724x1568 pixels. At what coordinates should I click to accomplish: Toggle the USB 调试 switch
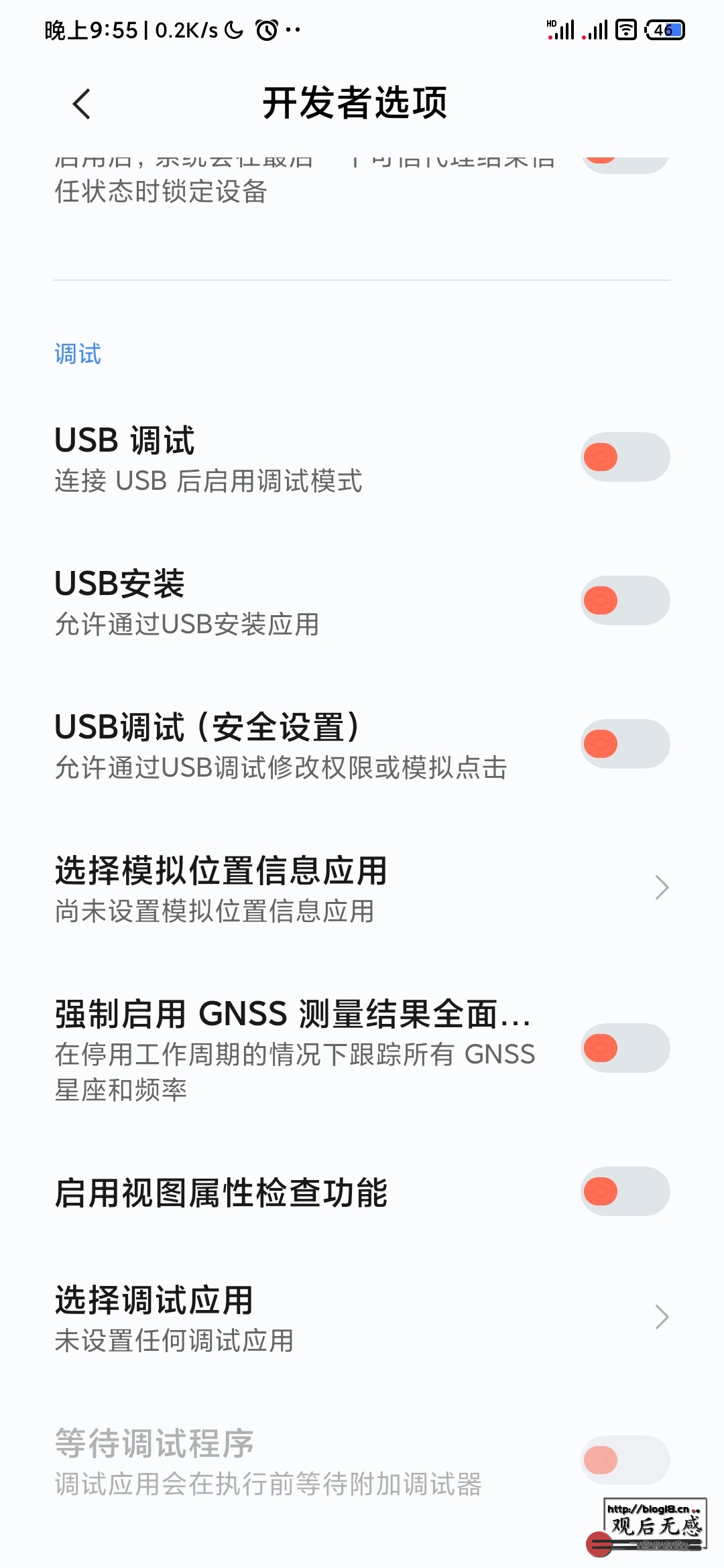coord(625,457)
